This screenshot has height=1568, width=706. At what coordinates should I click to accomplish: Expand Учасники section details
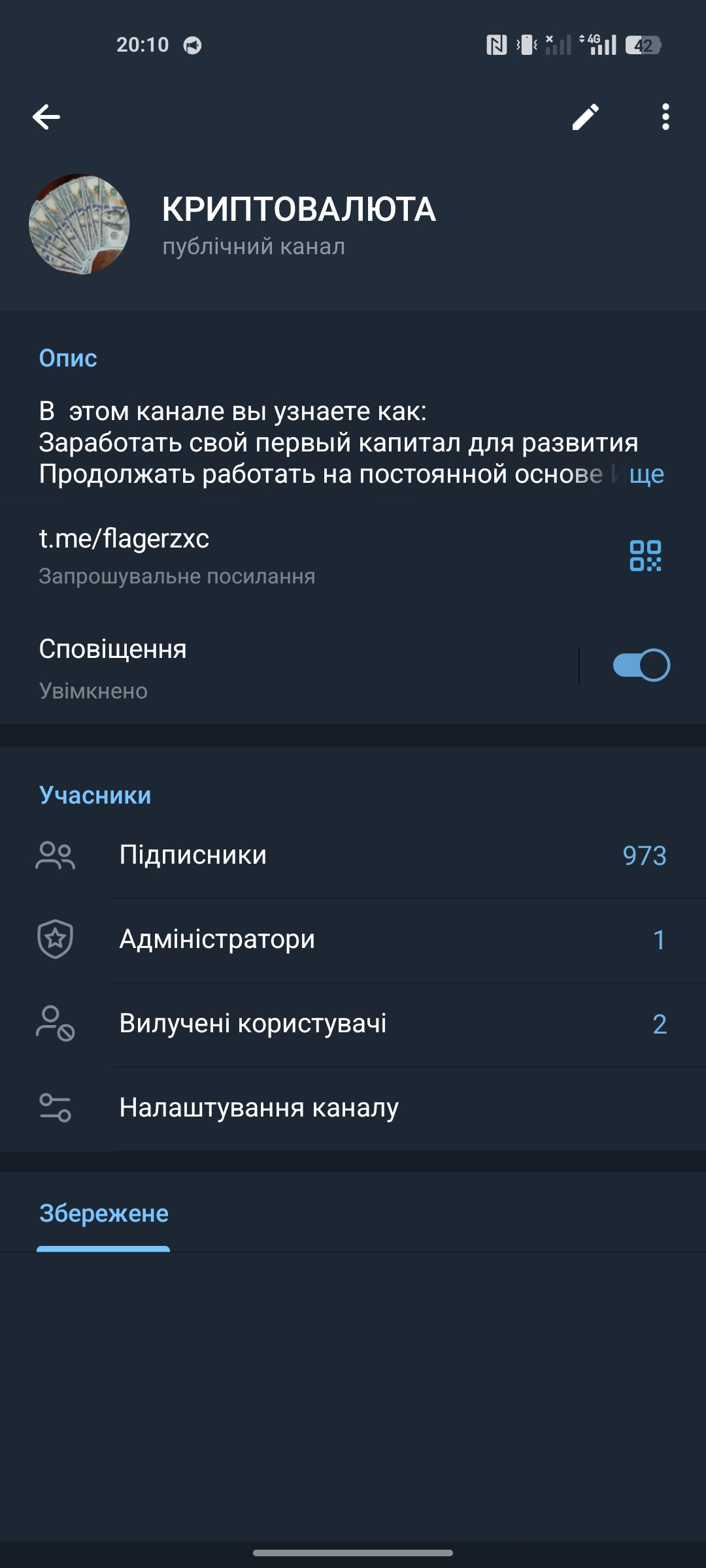click(95, 794)
